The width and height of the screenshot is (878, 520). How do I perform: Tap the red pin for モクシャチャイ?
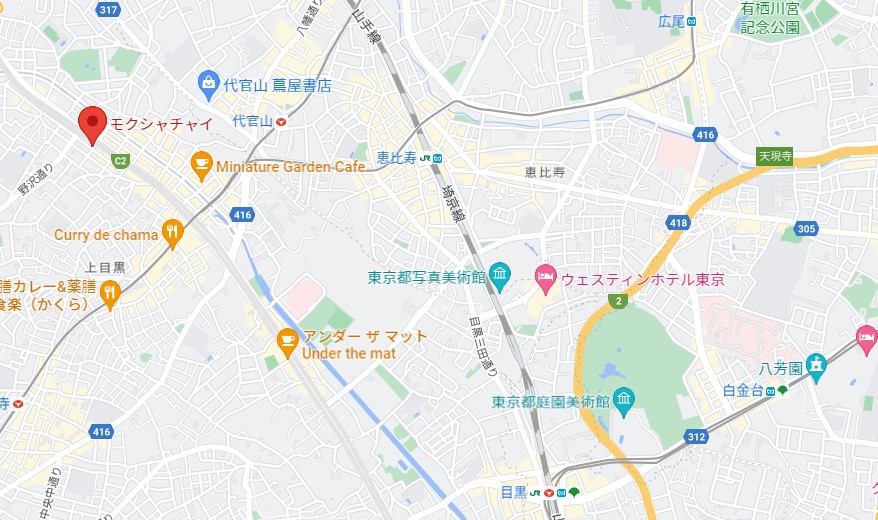tap(93, 124)
